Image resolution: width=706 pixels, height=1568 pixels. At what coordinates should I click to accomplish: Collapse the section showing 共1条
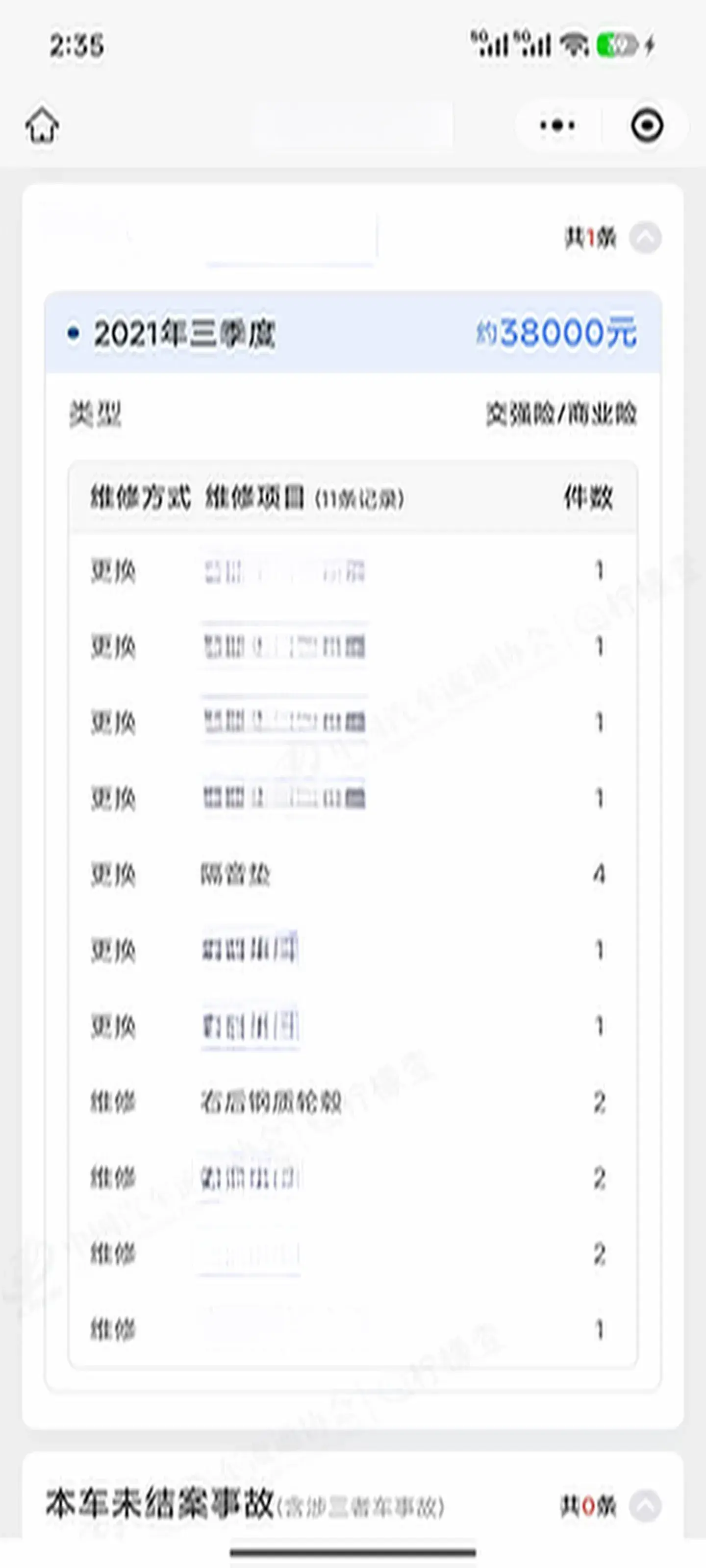coord(645,237)
